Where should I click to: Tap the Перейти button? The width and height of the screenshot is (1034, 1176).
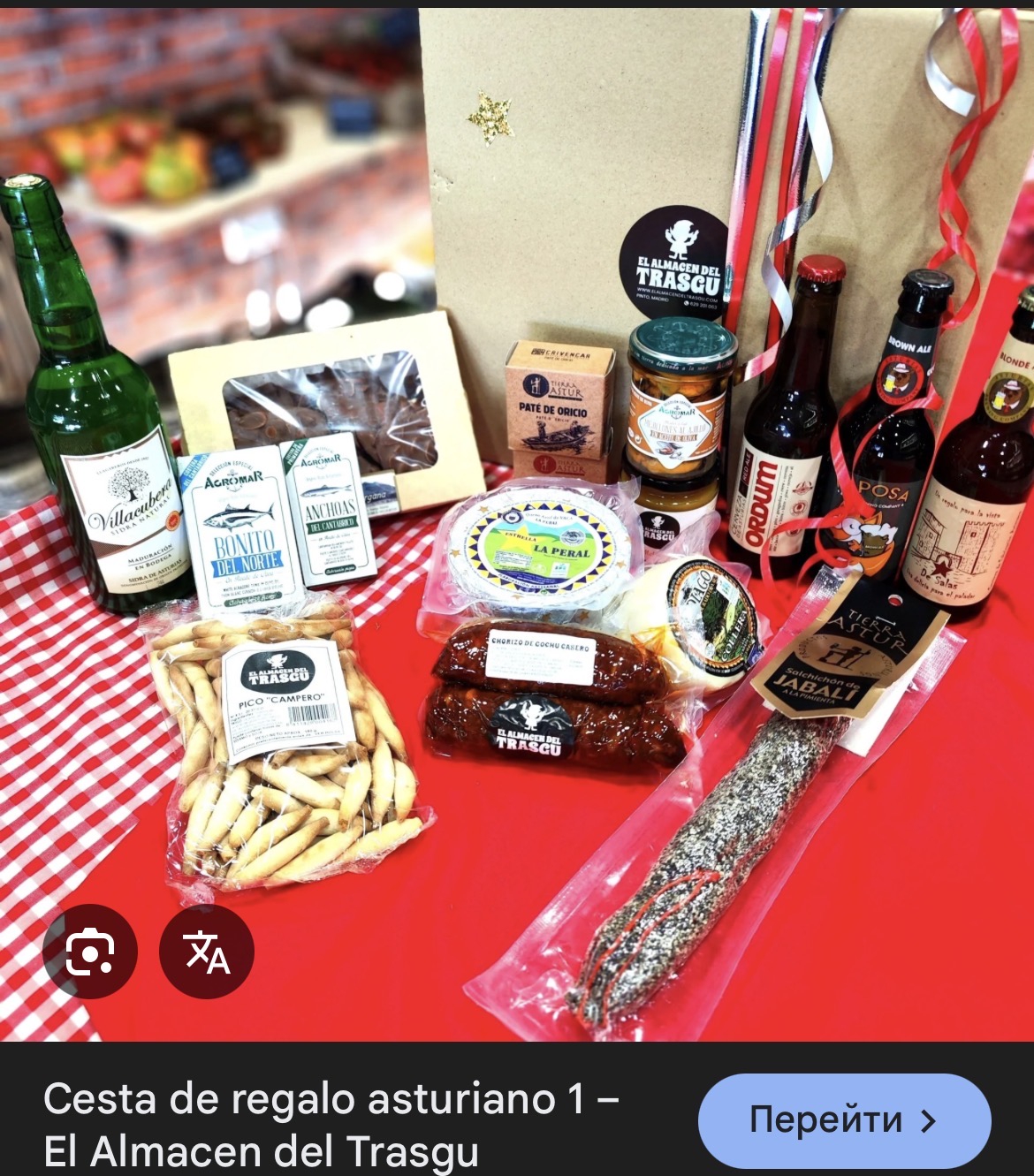(x=844, y=1120)
